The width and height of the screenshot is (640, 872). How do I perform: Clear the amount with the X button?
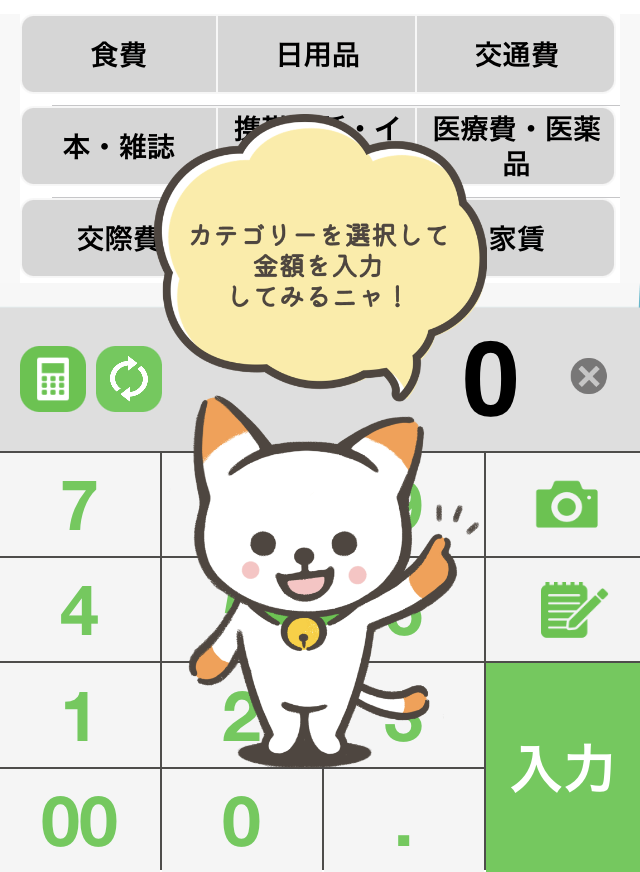[x=589, y=377]
